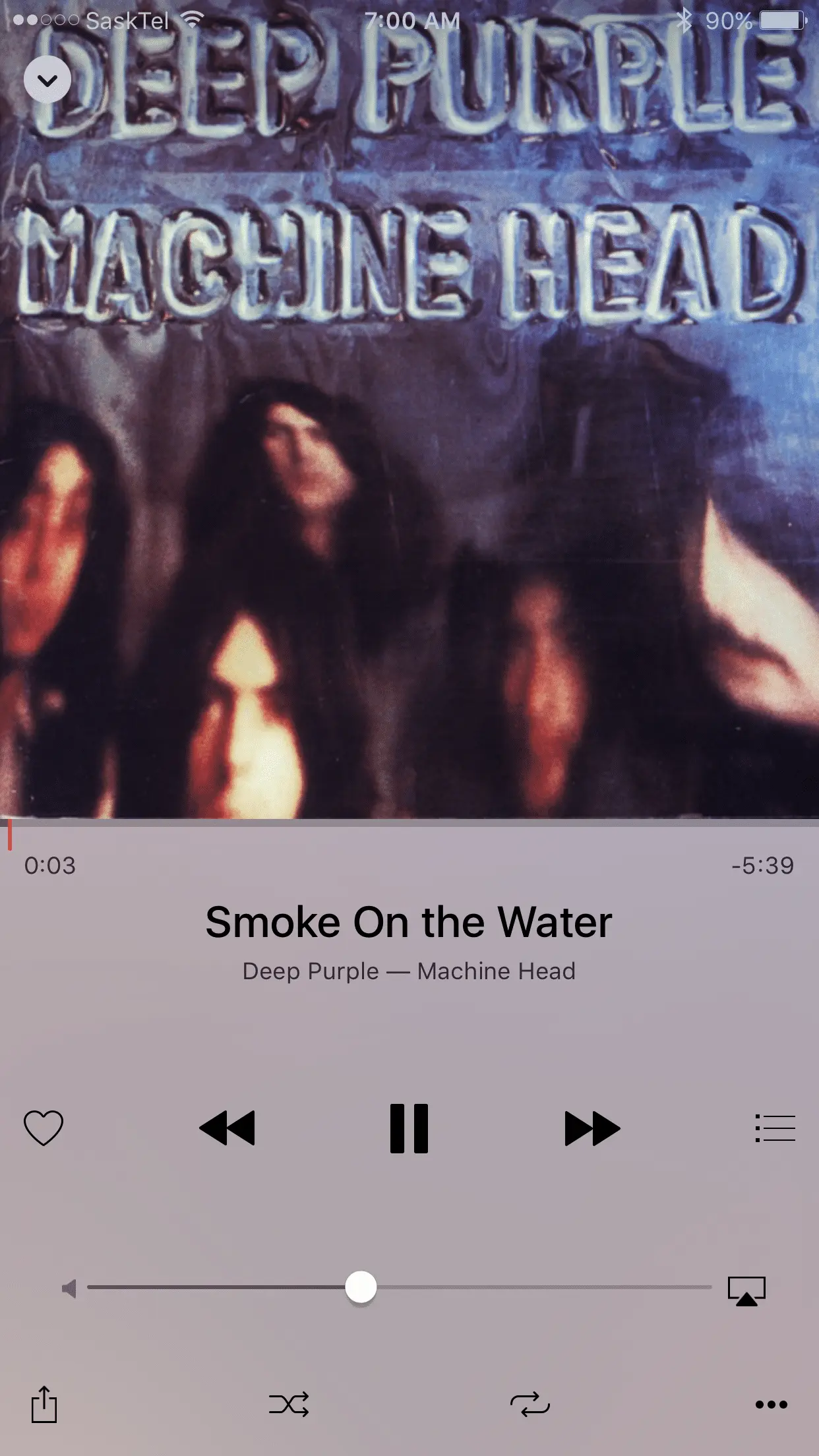The image size is (819, 1456).
Task: Open the Up Next queue list
Action: (775, 1128)
